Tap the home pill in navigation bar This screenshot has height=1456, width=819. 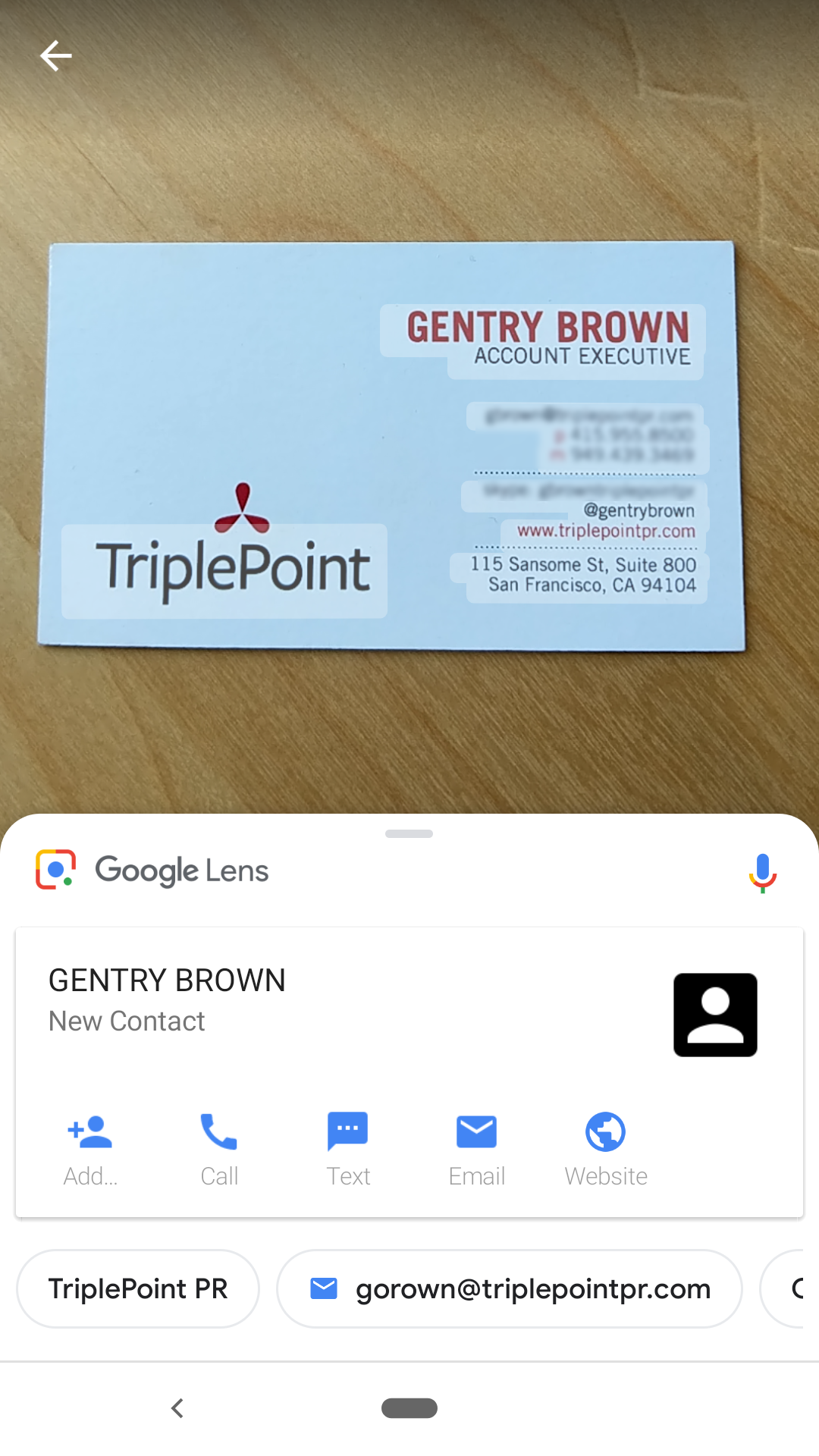409,1408
